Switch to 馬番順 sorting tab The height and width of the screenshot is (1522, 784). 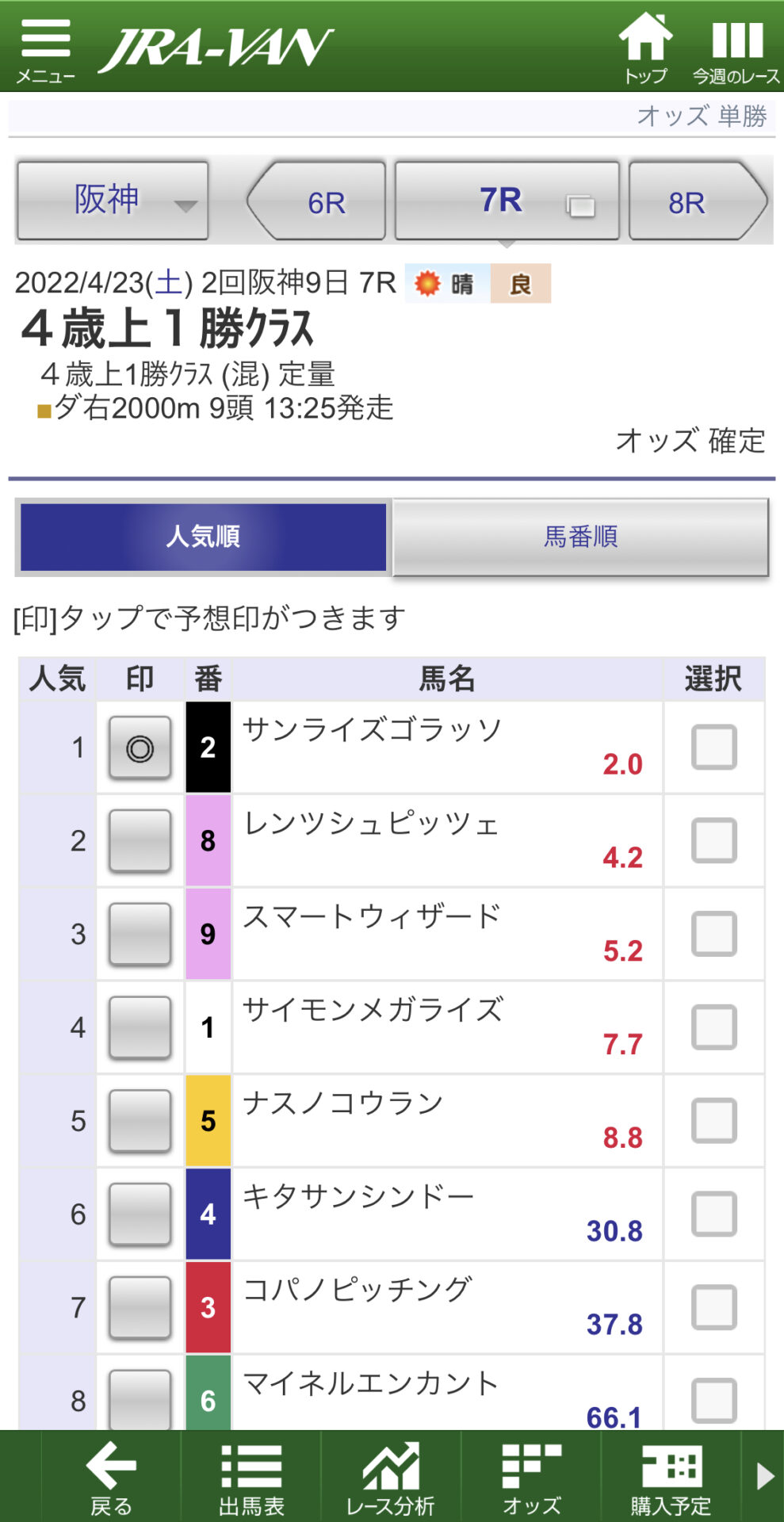(x=580, y=537)
